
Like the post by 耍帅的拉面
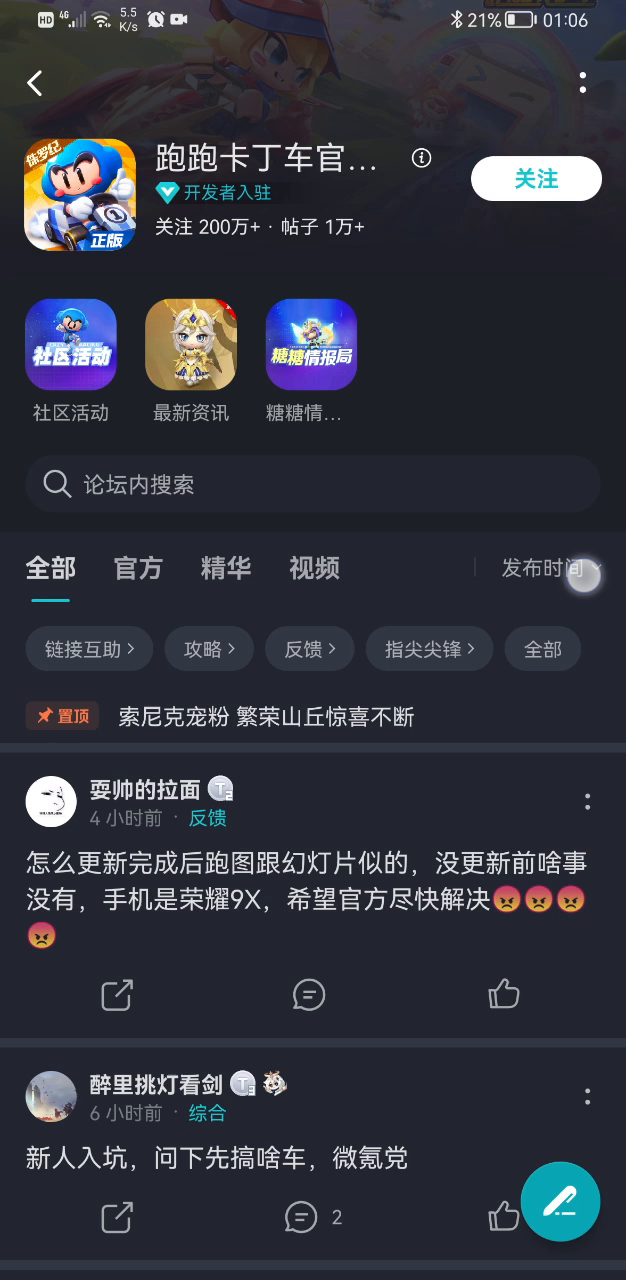504,994
